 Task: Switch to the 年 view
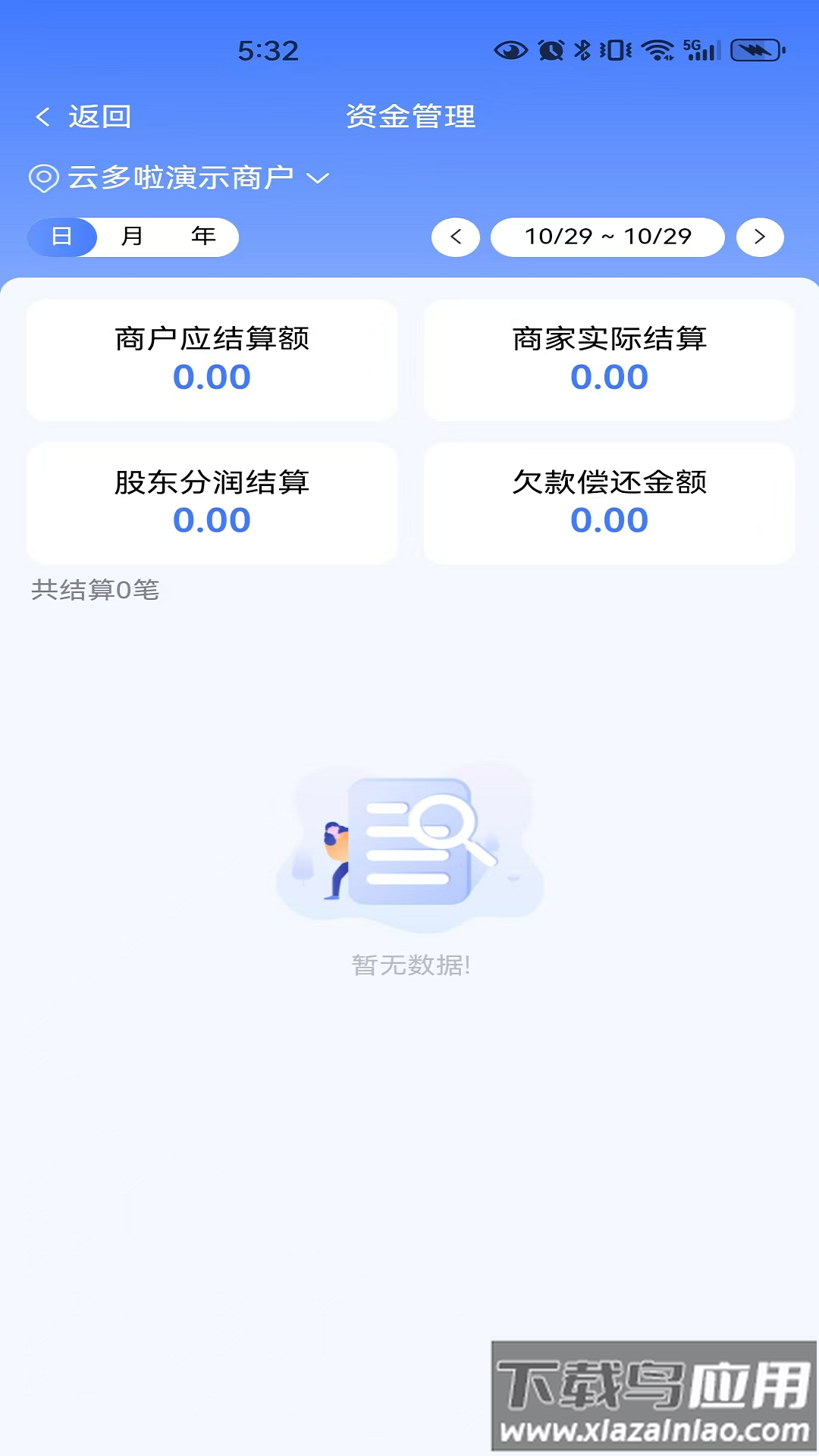203,237
